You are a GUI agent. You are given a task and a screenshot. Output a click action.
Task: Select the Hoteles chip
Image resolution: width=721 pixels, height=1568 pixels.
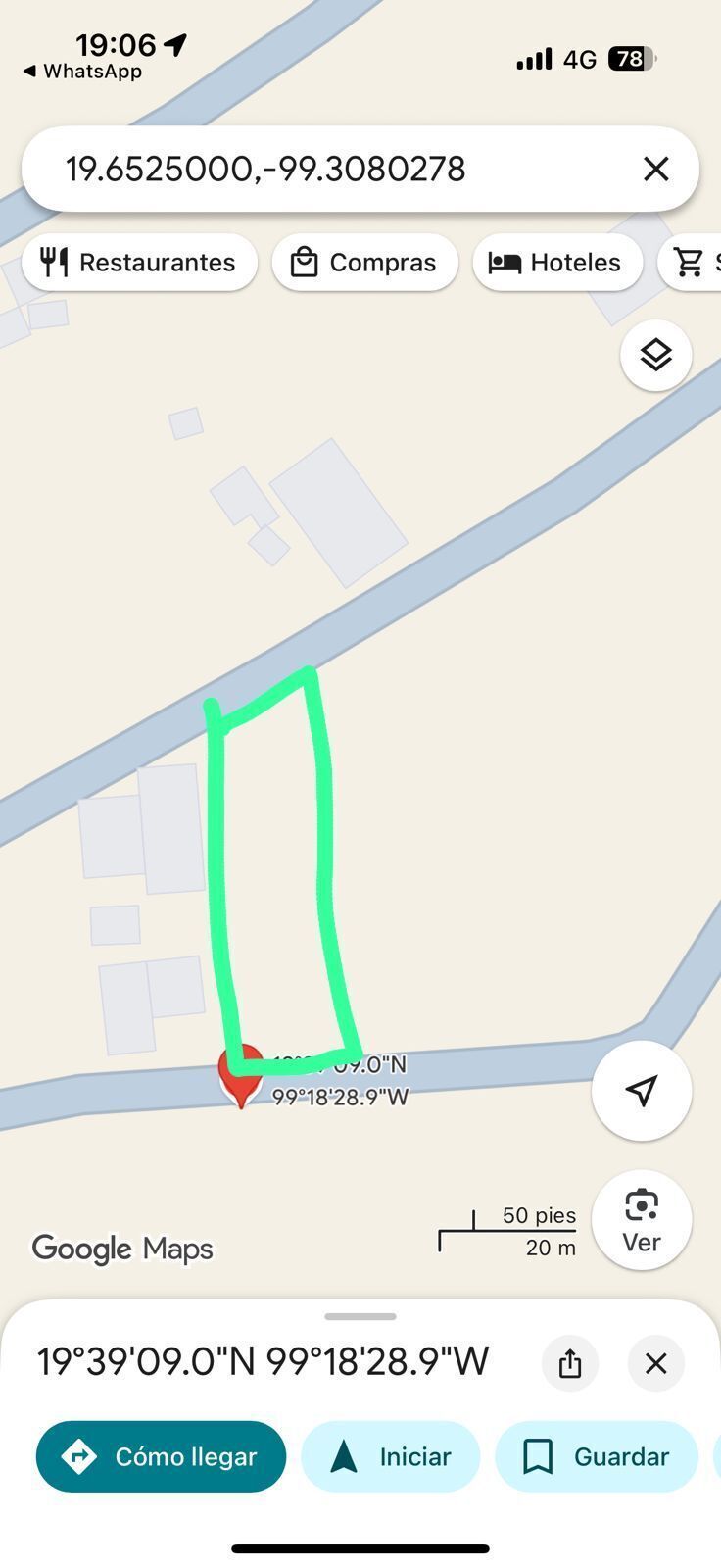pos(556,263)
